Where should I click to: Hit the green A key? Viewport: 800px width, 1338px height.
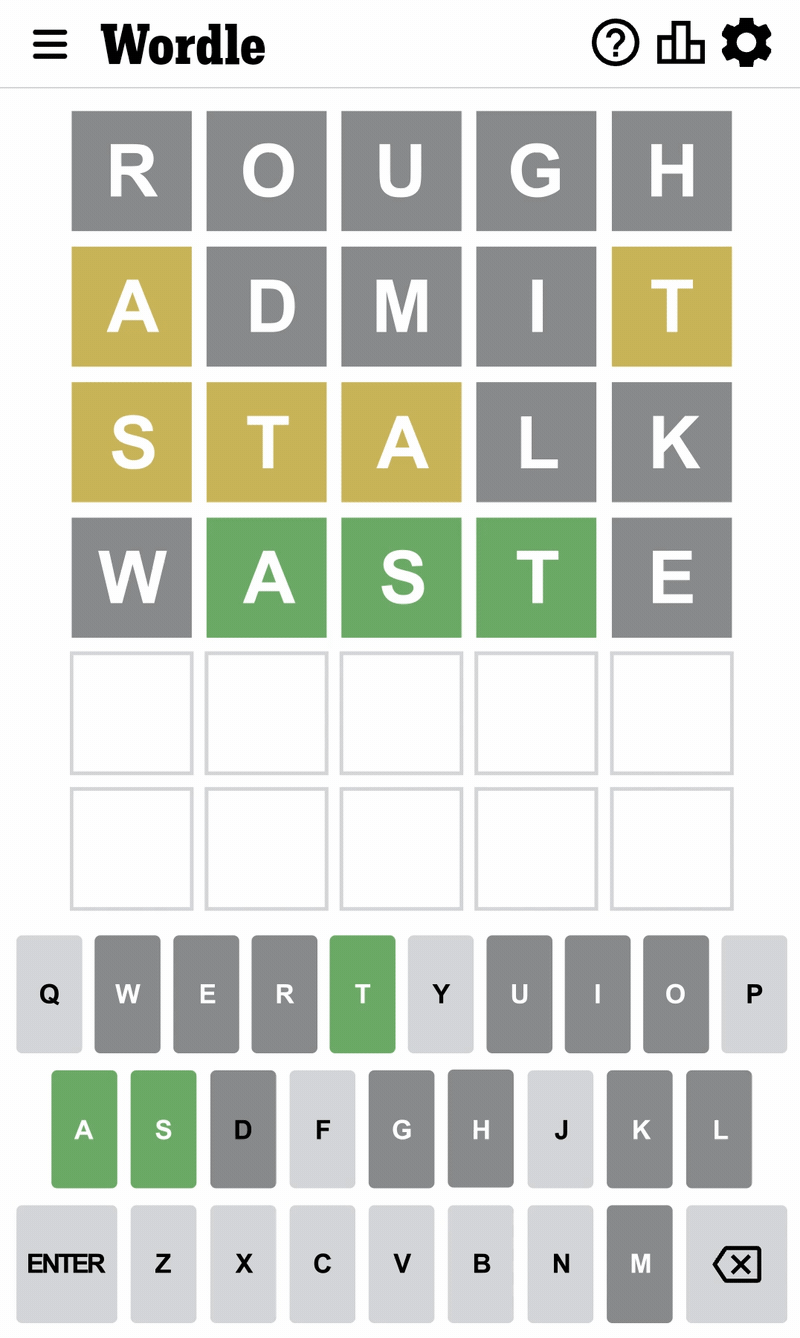(x=84, y=1129)
